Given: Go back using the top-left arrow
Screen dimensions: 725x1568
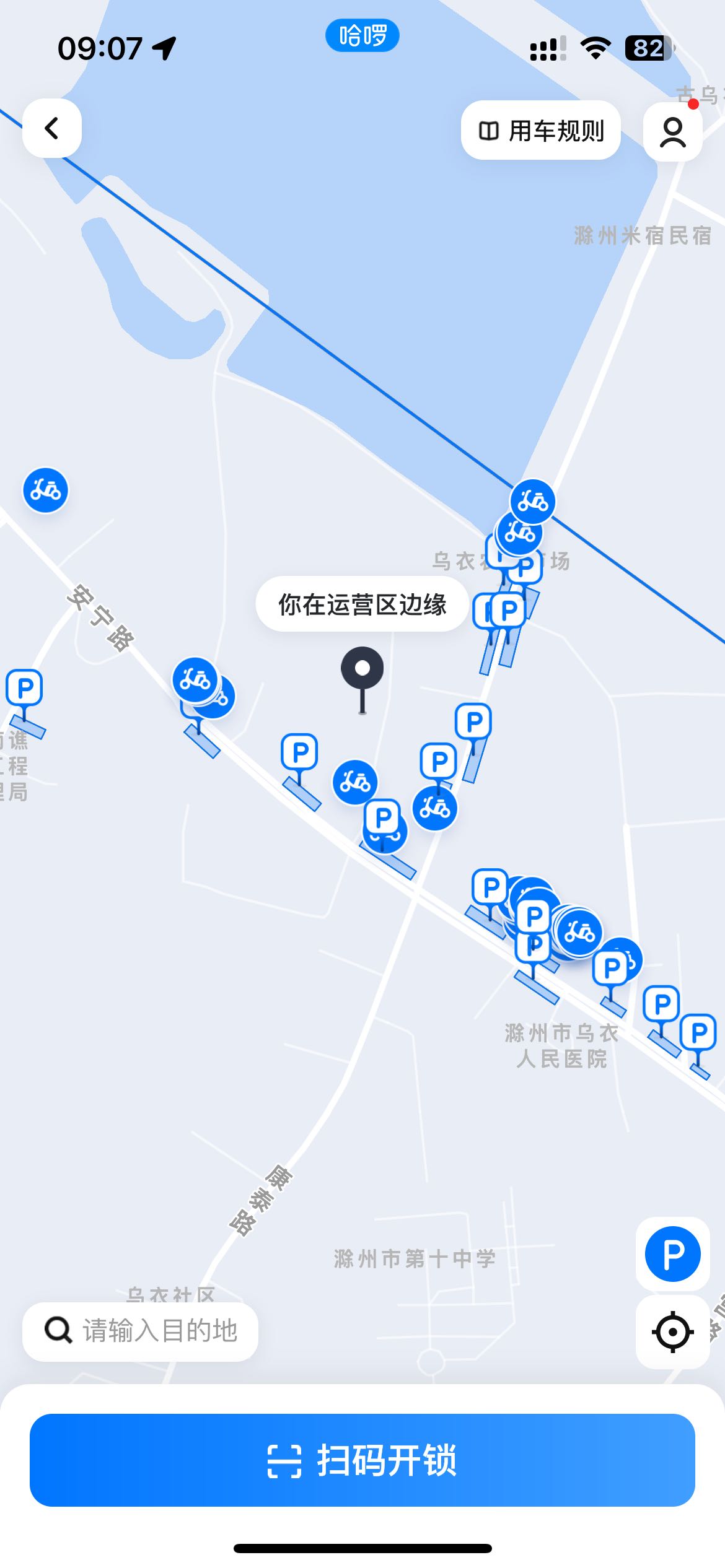Looking at the screenshot, I should pos(52,128).
